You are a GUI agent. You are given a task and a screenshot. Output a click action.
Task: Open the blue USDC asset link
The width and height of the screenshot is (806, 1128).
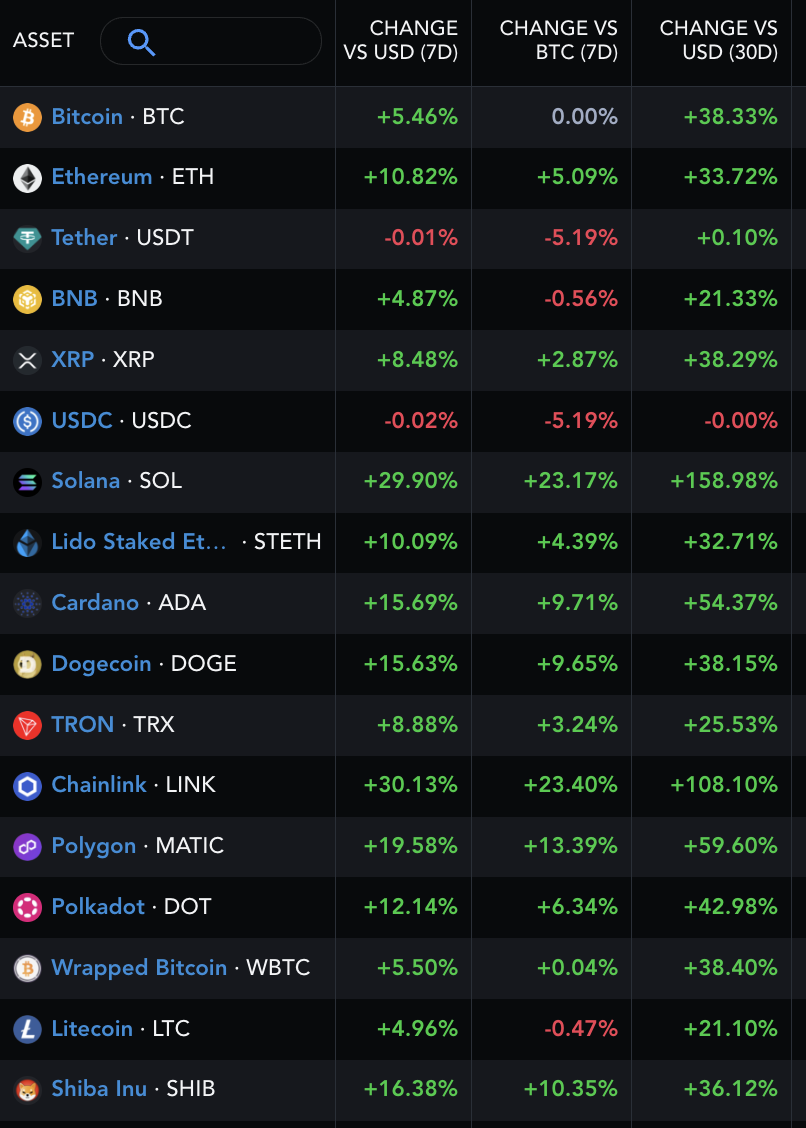[81, 421]
